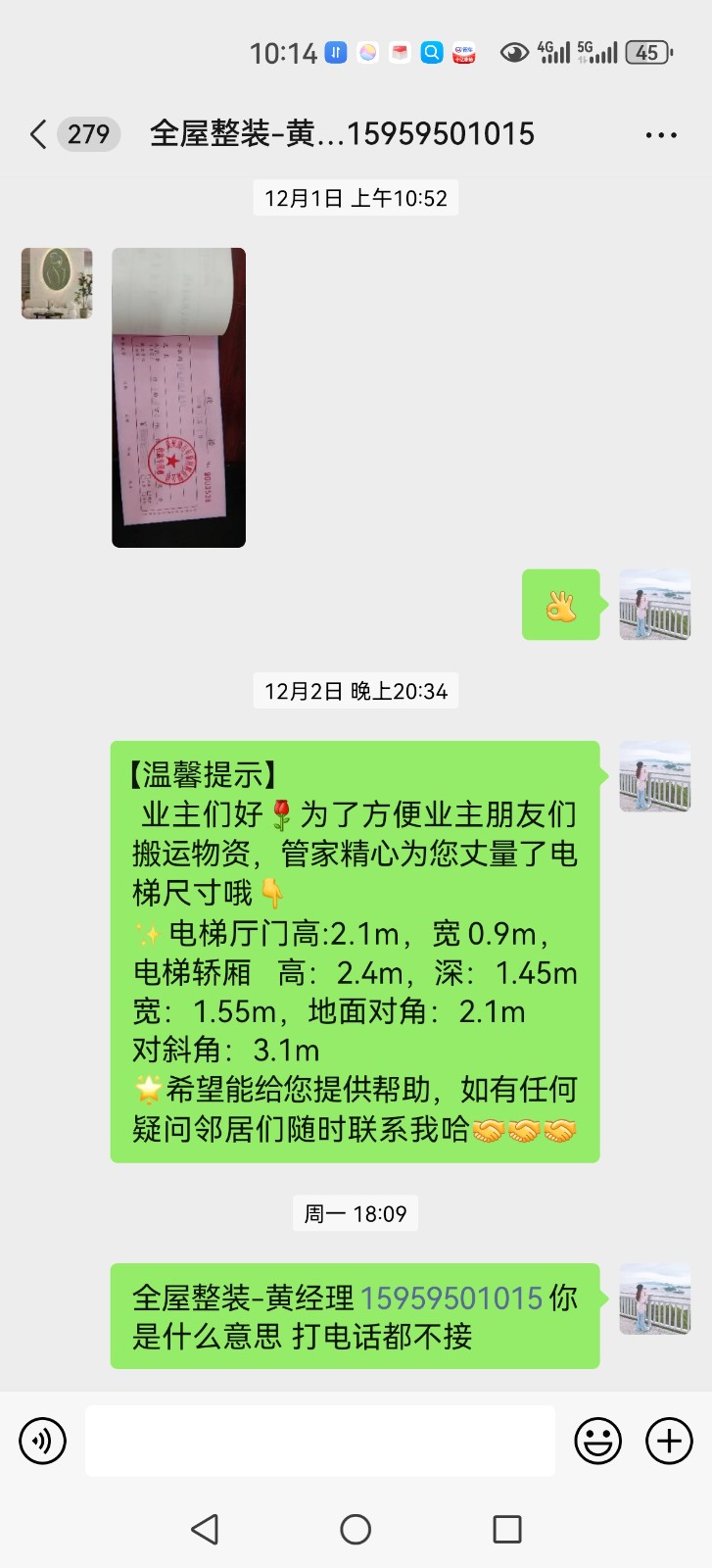Go back to the chat list
712x1568 pixels.
click(x=39, y=134)
